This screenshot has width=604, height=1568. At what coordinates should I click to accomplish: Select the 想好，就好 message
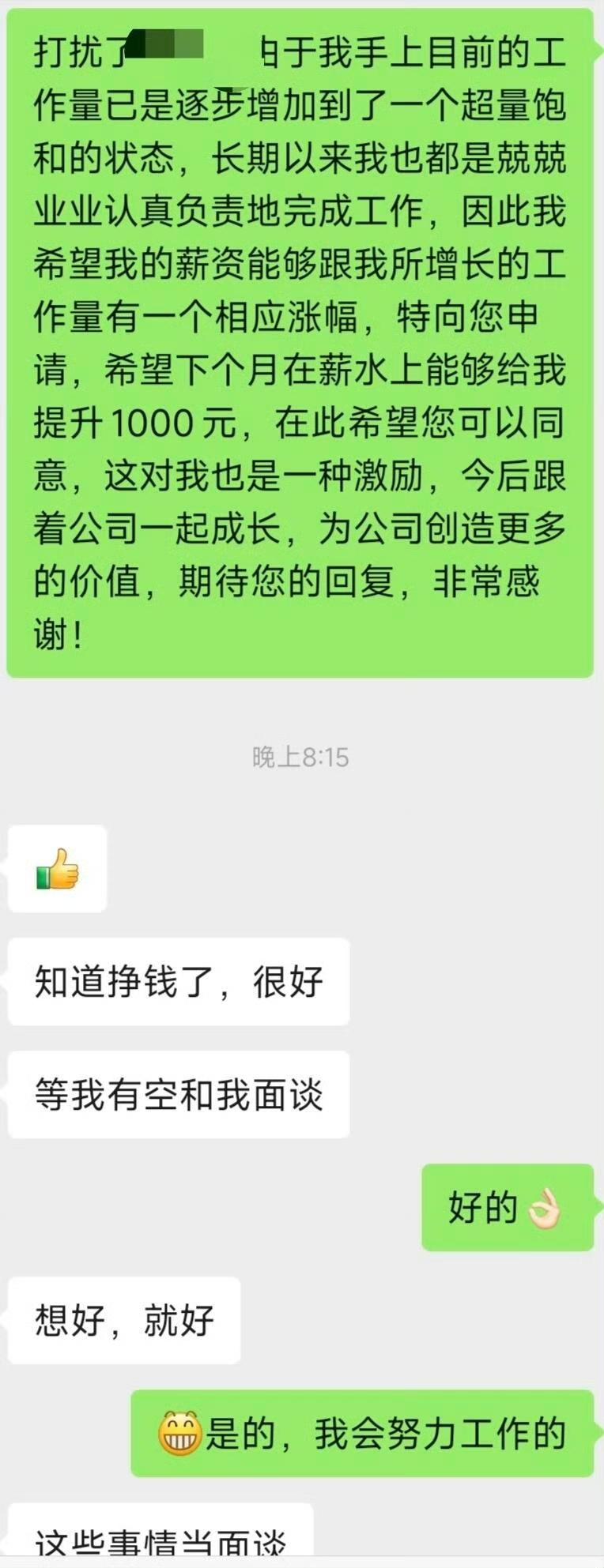[x=124, y=1320]
